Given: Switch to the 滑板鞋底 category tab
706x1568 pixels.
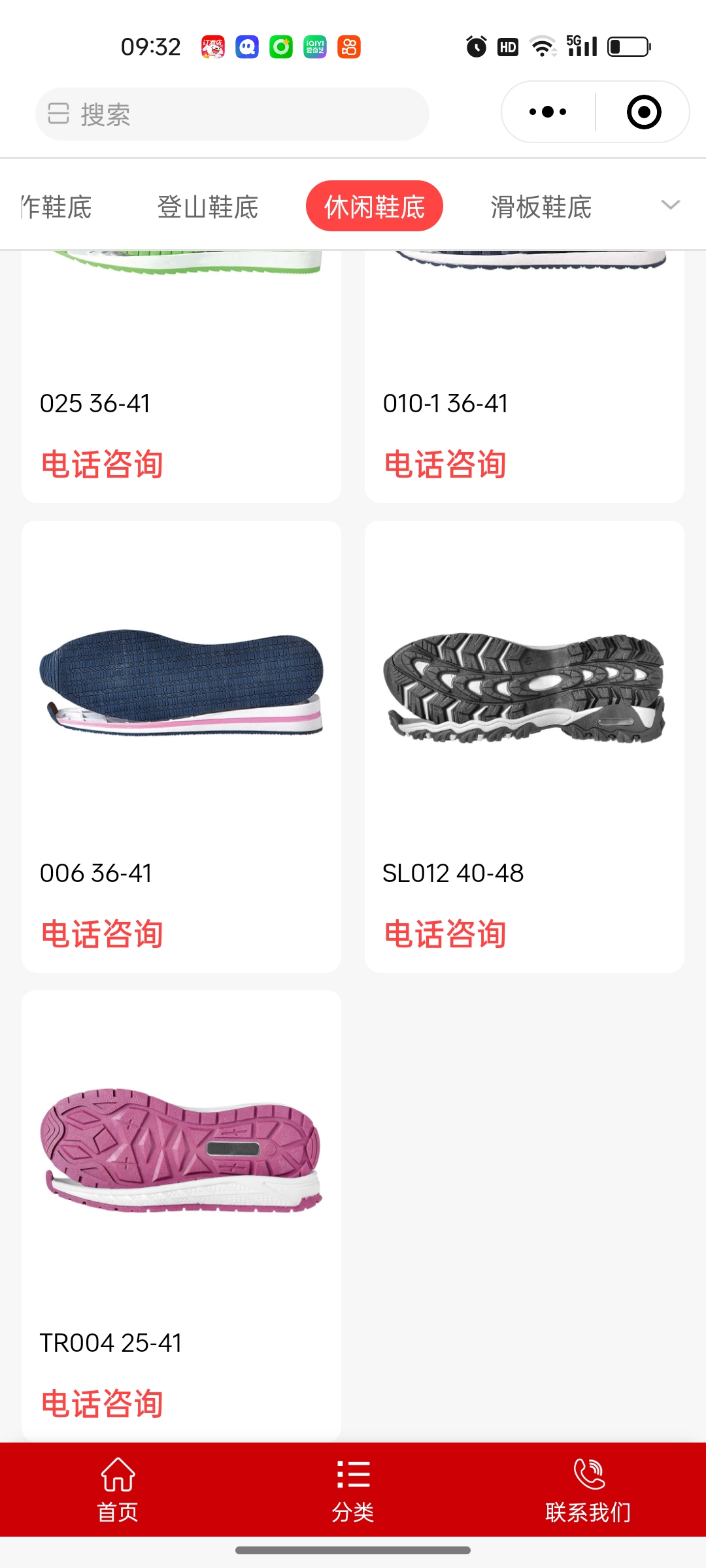Looking at the screenshot, I should 541,207.
